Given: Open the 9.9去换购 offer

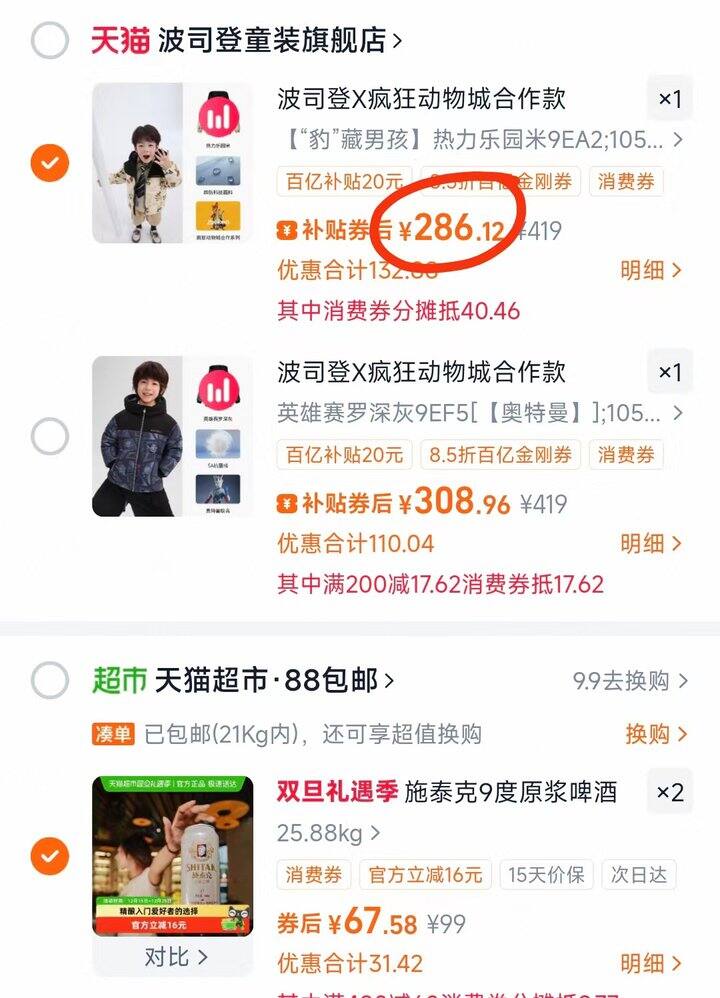Looking at the screenshot, I should (630, 681).
